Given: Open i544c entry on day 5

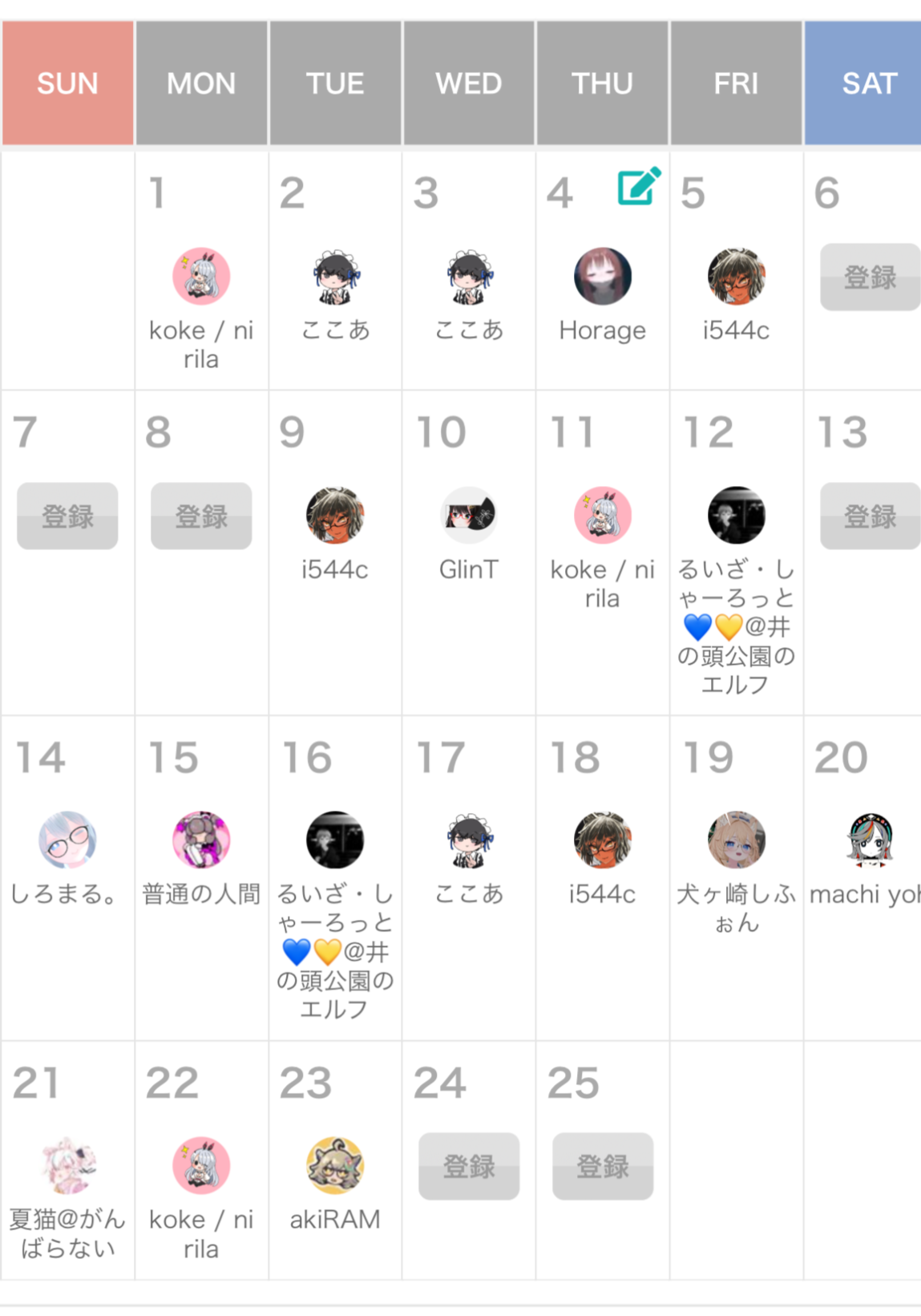Looking at the screenshot, I should pyautogui.click(x=736, y=277).
